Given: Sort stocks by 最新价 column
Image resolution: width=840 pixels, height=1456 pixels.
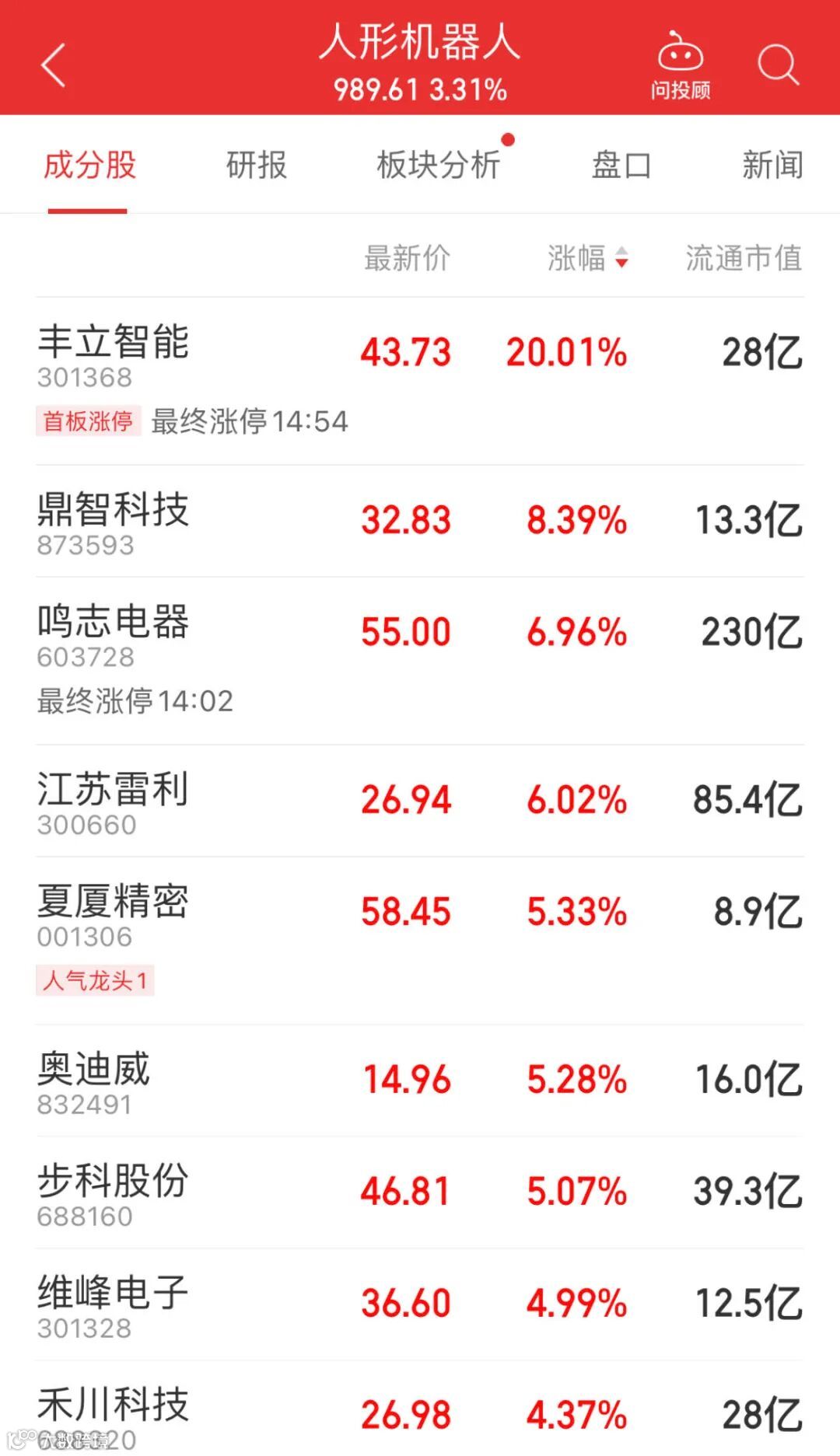Looking at the screenshot, I should pos(407,258).
